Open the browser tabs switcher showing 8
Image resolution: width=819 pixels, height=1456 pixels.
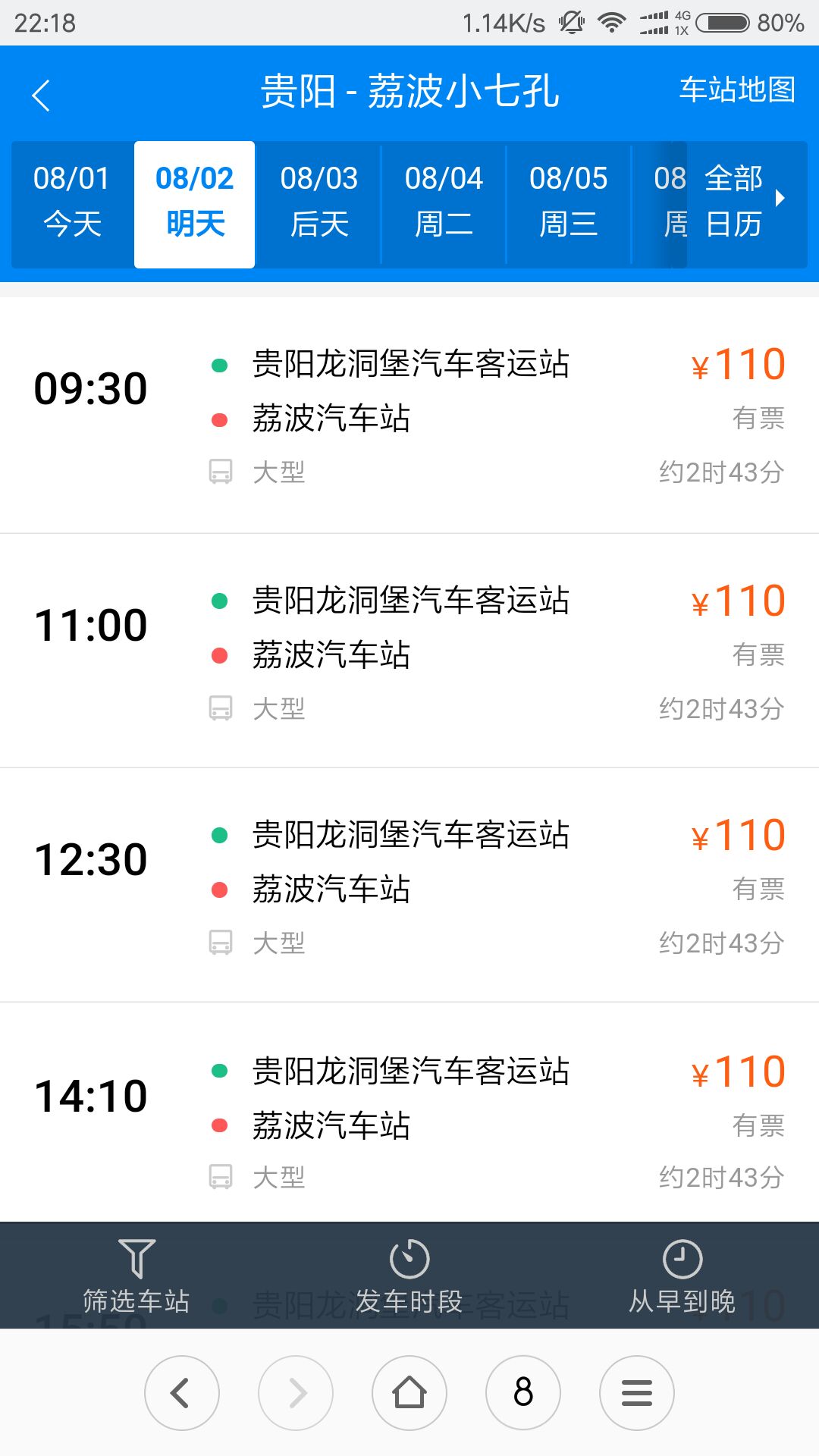click(x=523, y=1392)
